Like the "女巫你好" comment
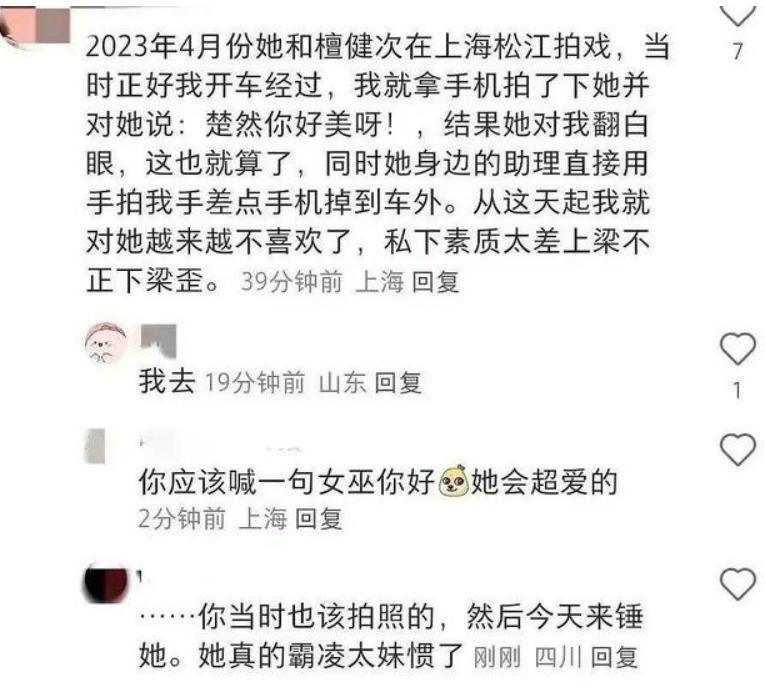Screen dimensions: 765x689 point(738,450)
